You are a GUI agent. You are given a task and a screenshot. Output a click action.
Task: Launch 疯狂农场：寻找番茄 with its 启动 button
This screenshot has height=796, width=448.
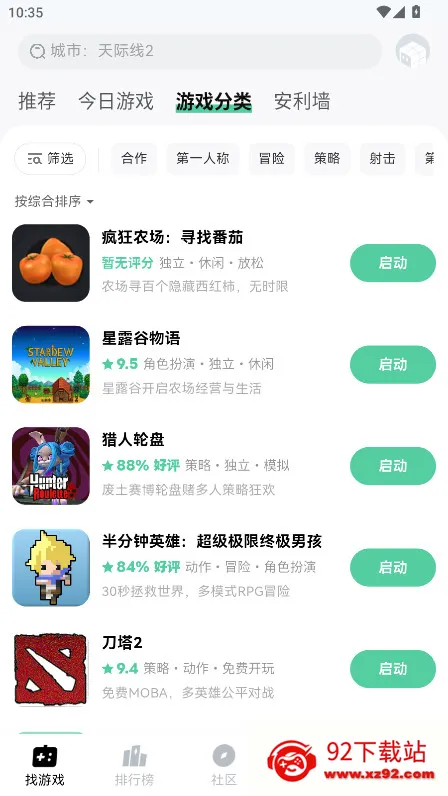pyautogui.click(x=393, y=263)
